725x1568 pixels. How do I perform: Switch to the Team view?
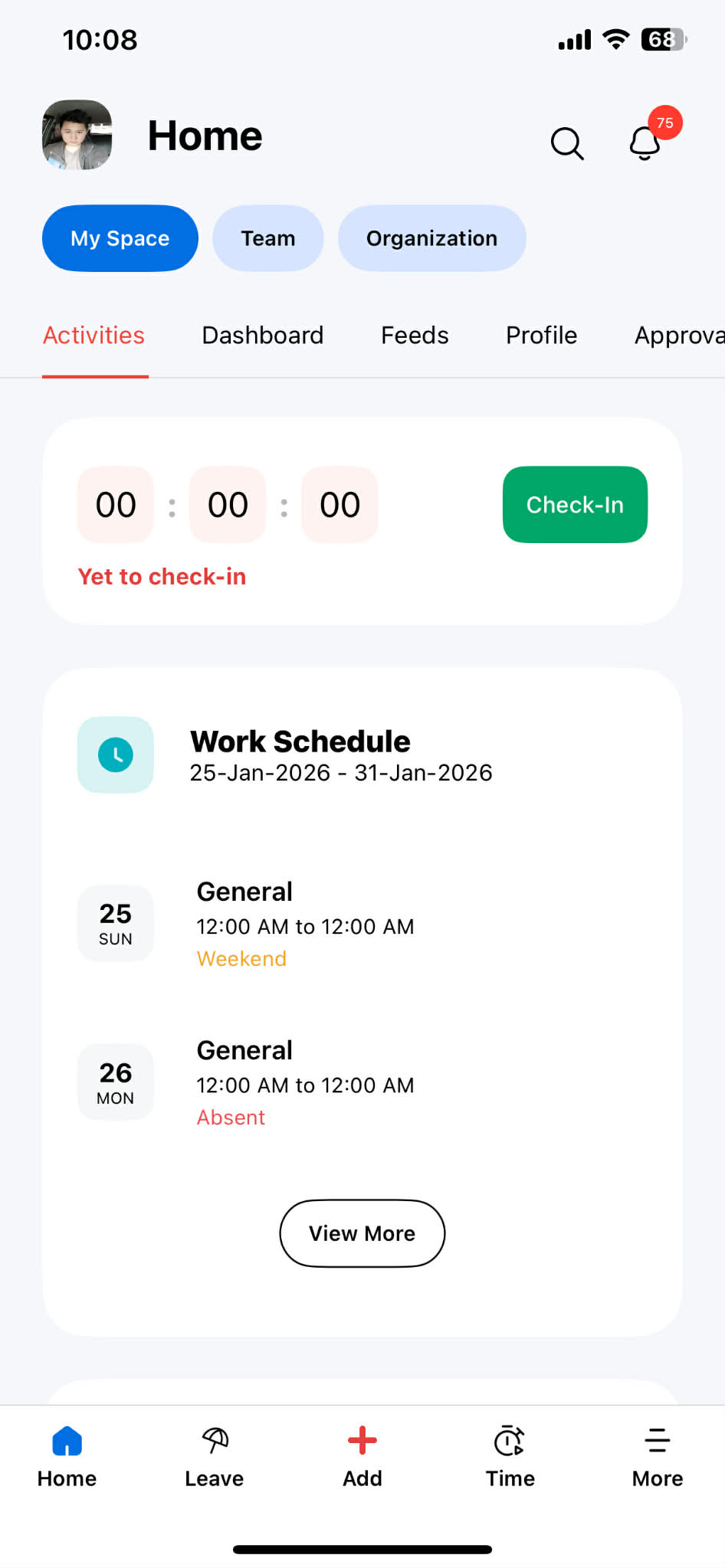click(x=268, y=238)
